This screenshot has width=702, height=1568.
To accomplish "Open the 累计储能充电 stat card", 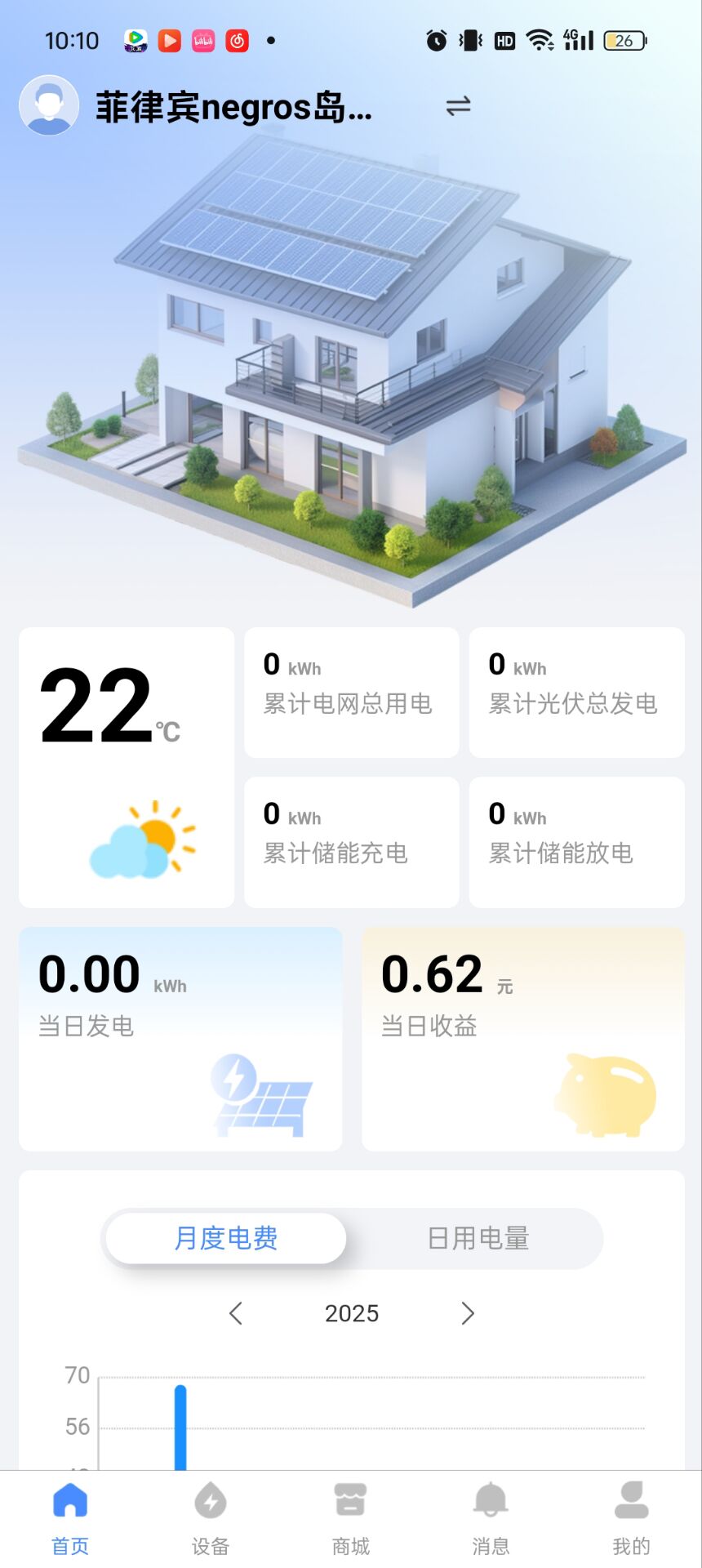I will point(351,842).
